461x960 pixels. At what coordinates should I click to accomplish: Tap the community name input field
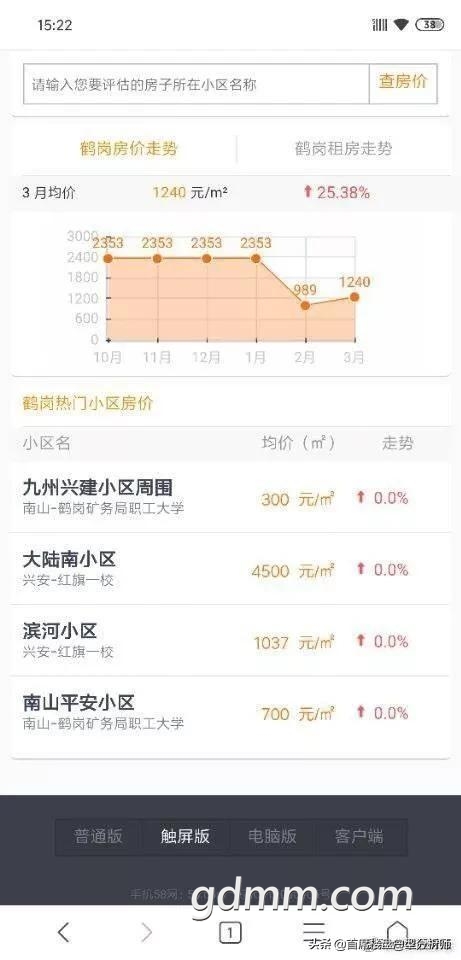click(x=197, y=84)
